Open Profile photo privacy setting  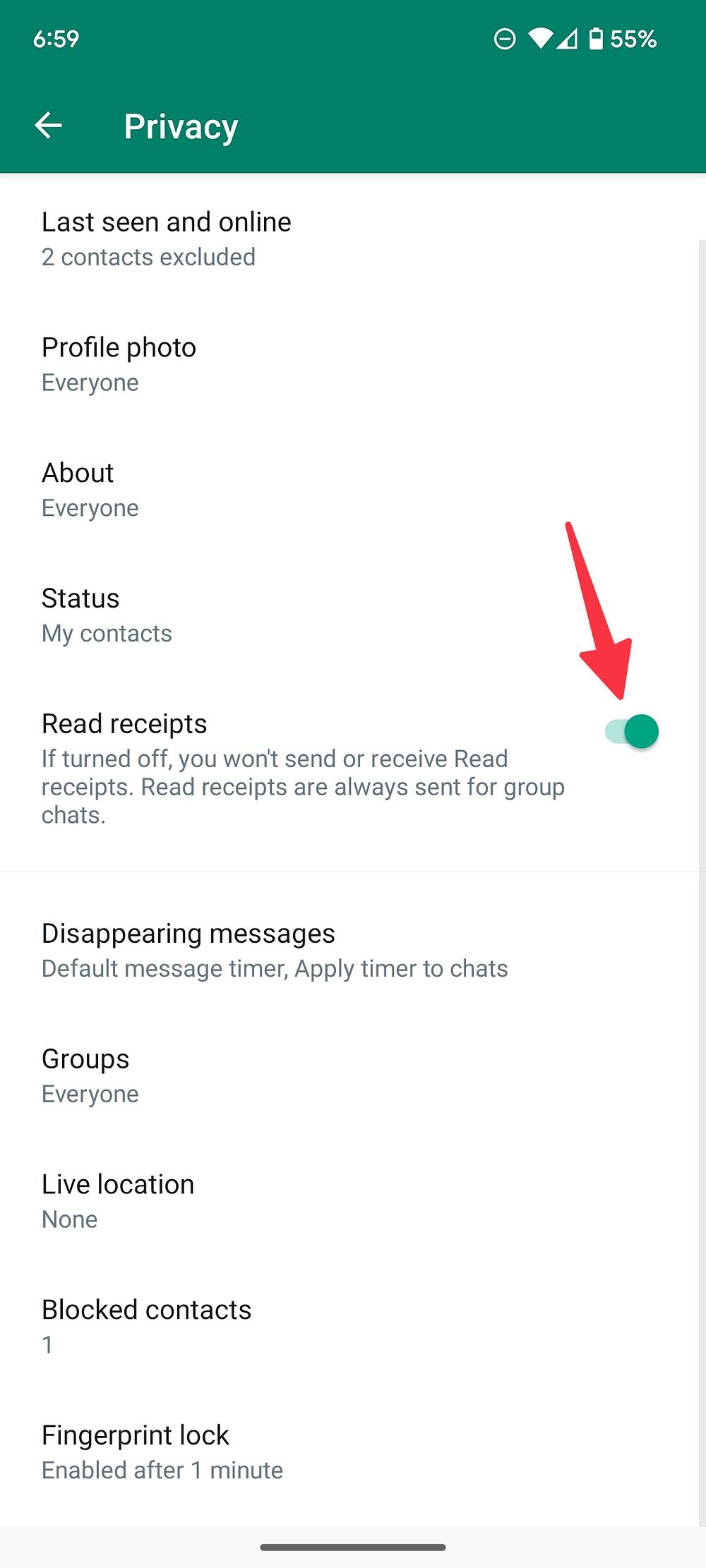pos(353,364)
